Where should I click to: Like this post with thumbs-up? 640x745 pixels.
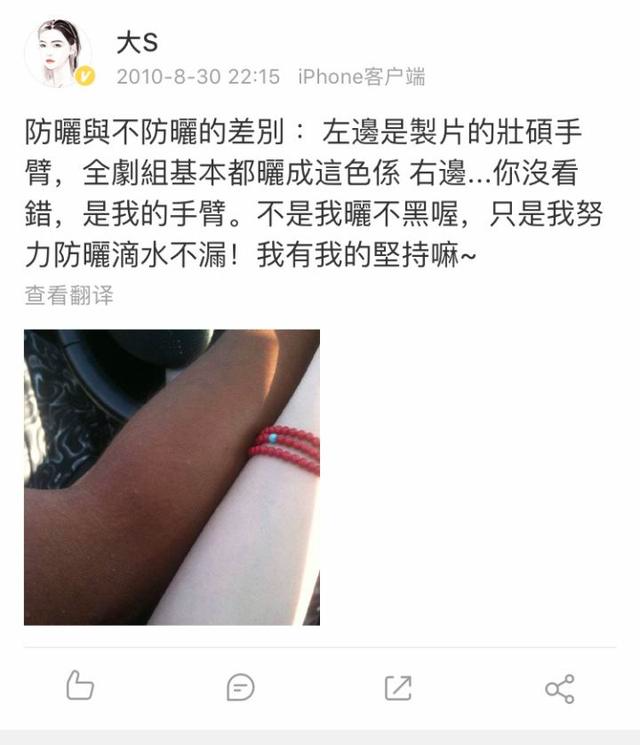pos(79,687)
